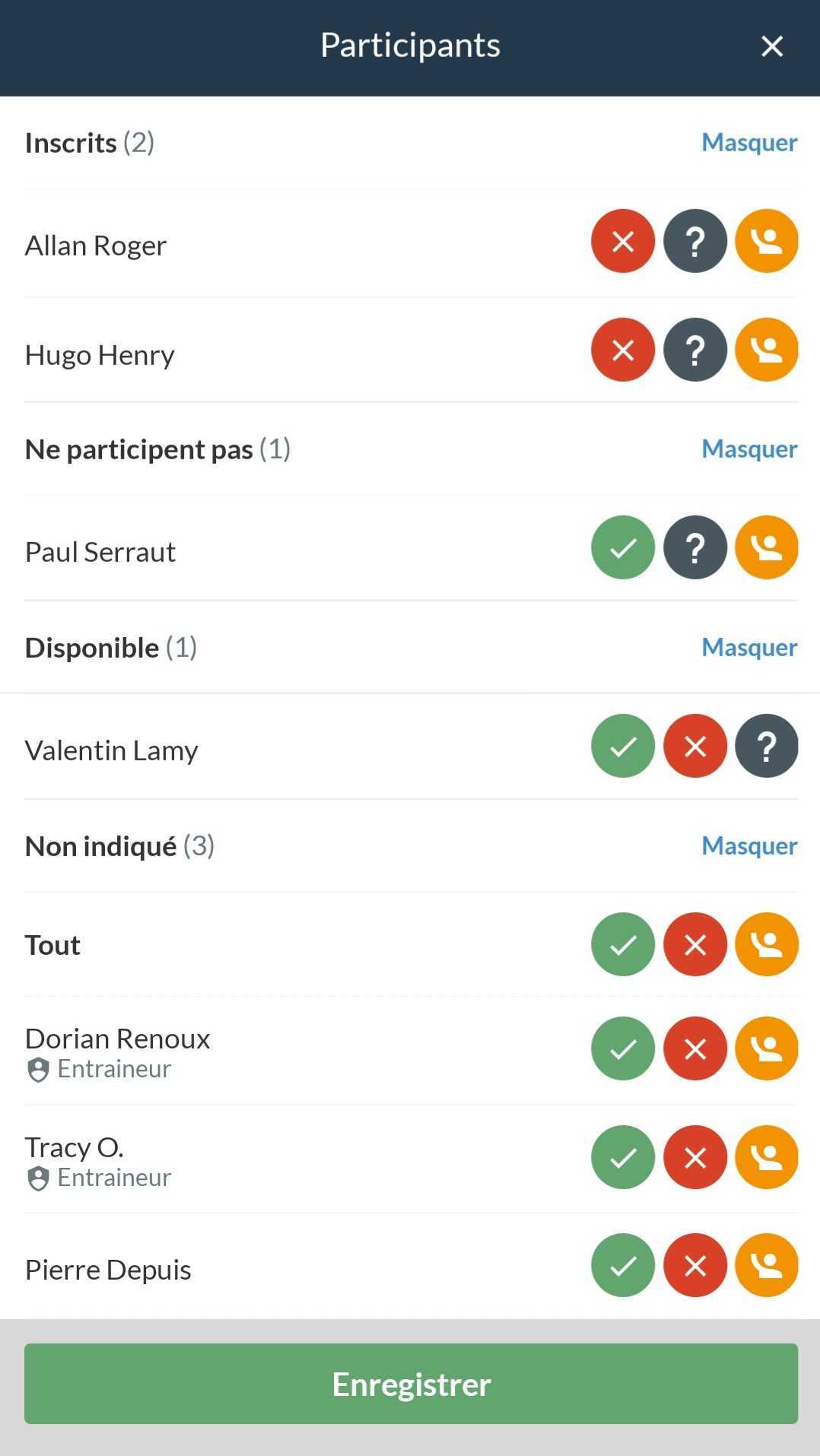The image size is (820, 1456).
Task: Mark Paul Serraut as participating
Action: (623, 547)
